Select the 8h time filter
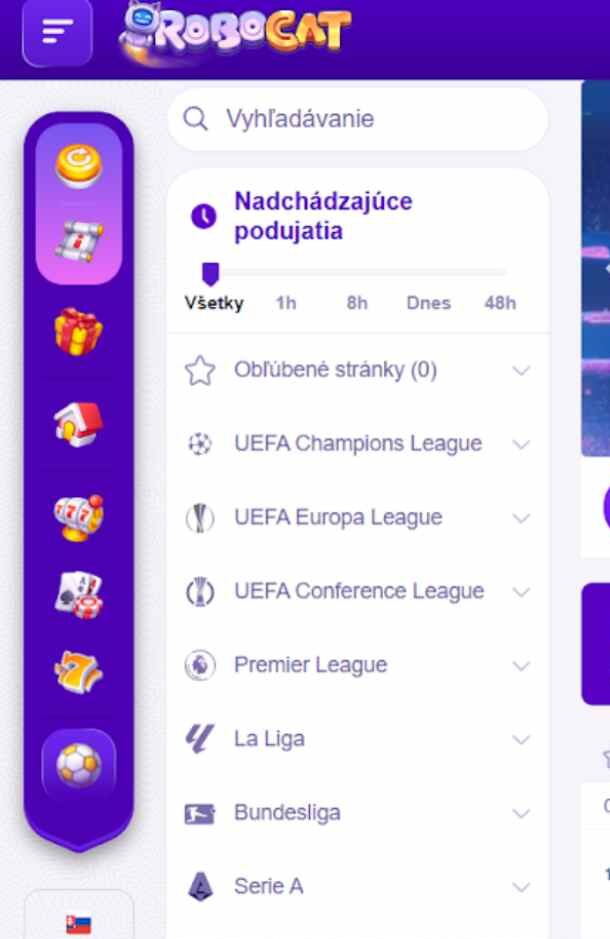Viewport: 610px width, 939px height. [x=357, y=303]
